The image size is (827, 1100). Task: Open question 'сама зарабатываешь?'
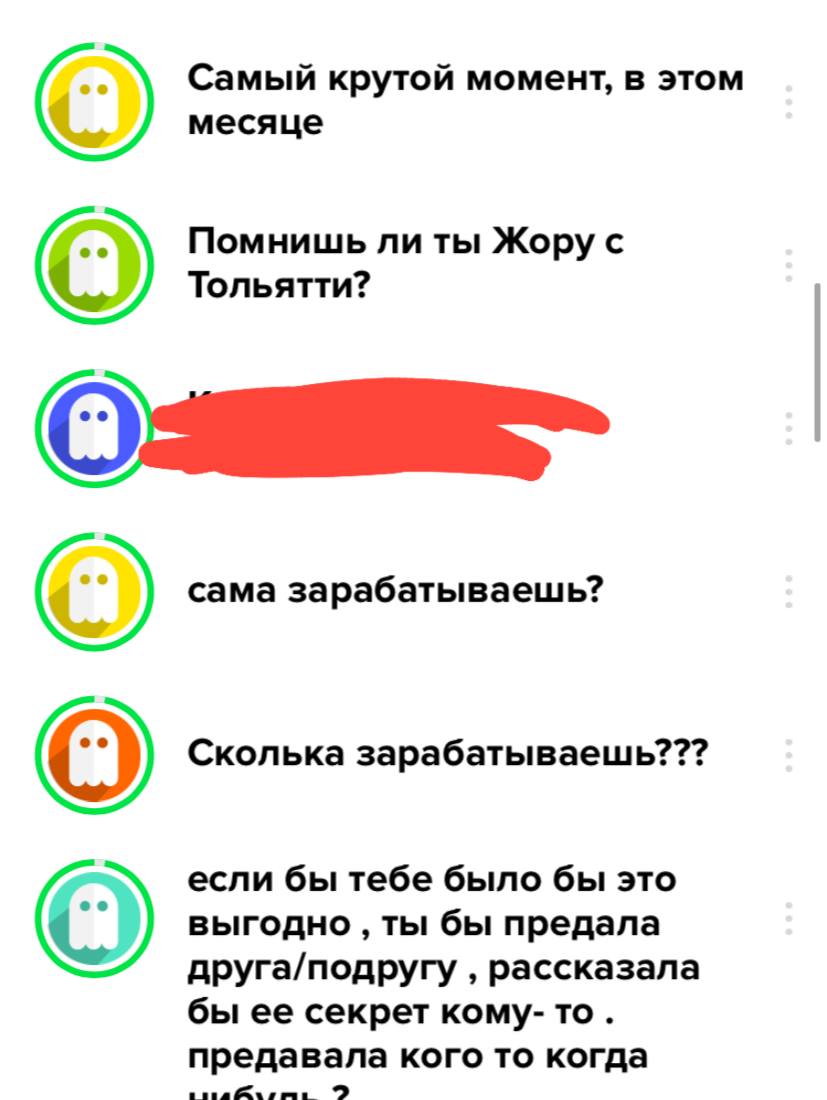pos(396,591)
